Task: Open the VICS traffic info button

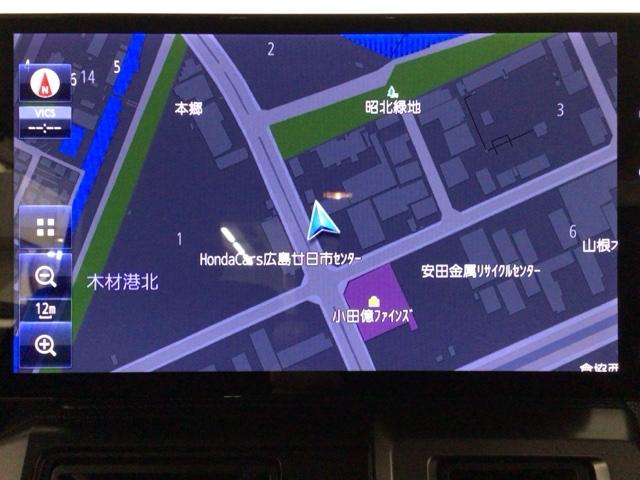Action: (45, 123)
